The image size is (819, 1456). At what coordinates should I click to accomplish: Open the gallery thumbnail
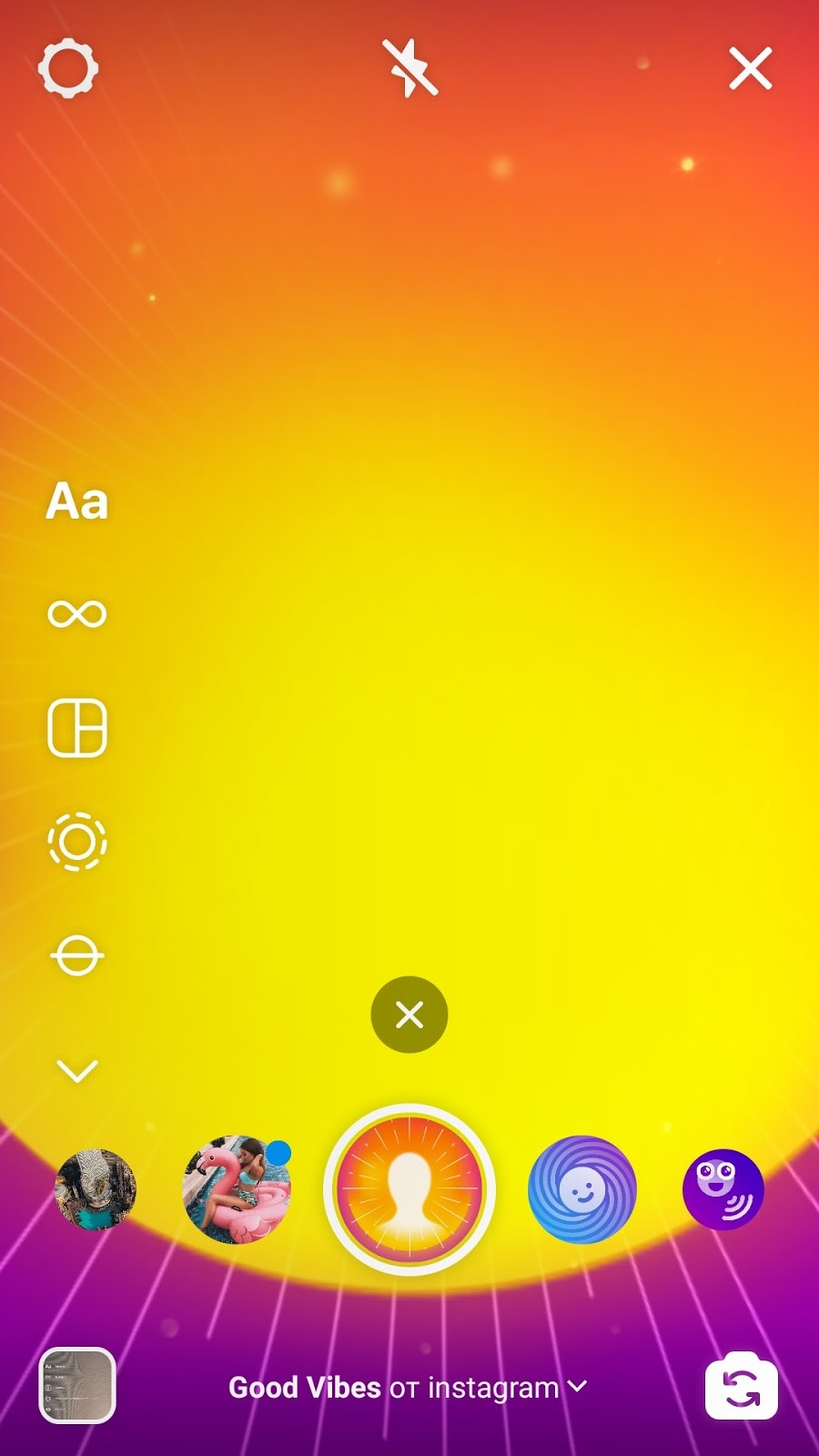coord(77,1385)
